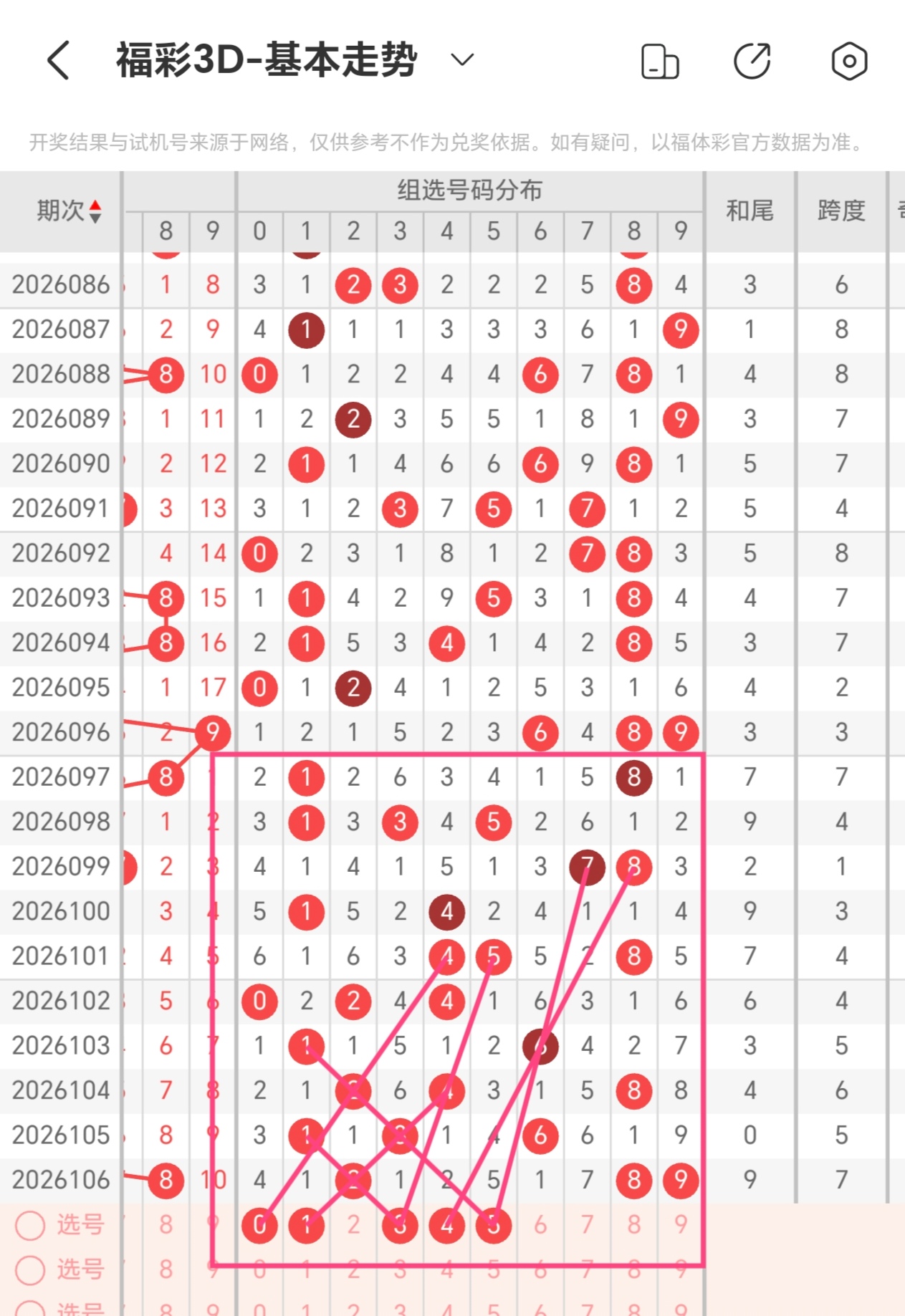Screen dimensions: 905x1316
Task: Switch the chart screen orientation
Action: point(659,62)
